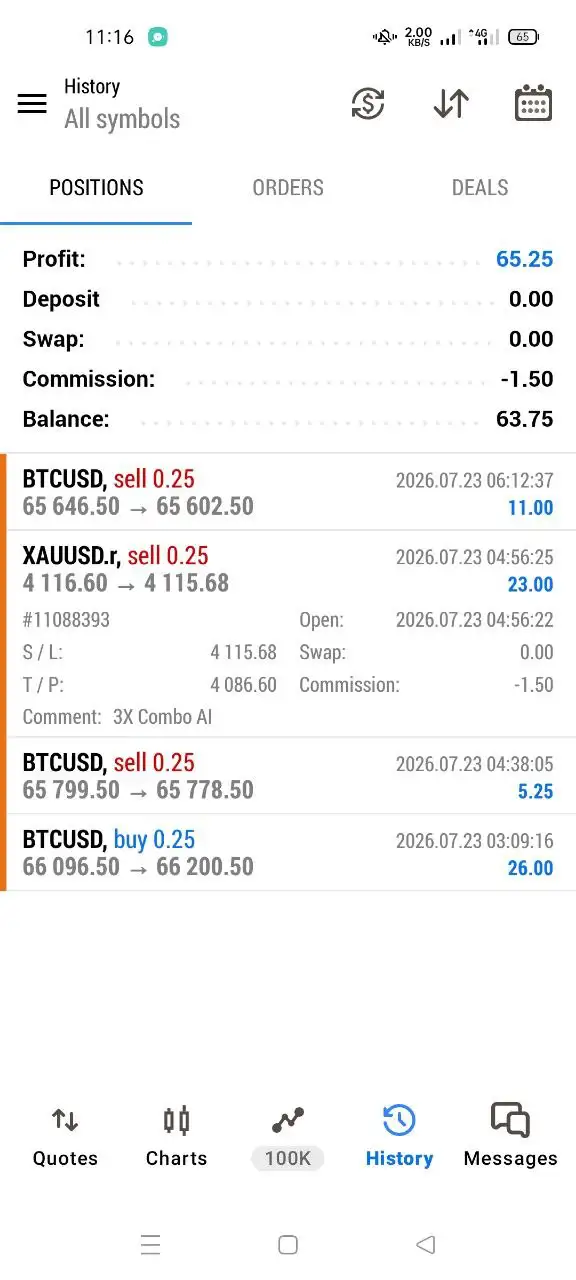Image resolution: width=576 pixels, height=1280 pixels.
Task: Go to the Quotes tab
Action: click(x=65, y=1136)
